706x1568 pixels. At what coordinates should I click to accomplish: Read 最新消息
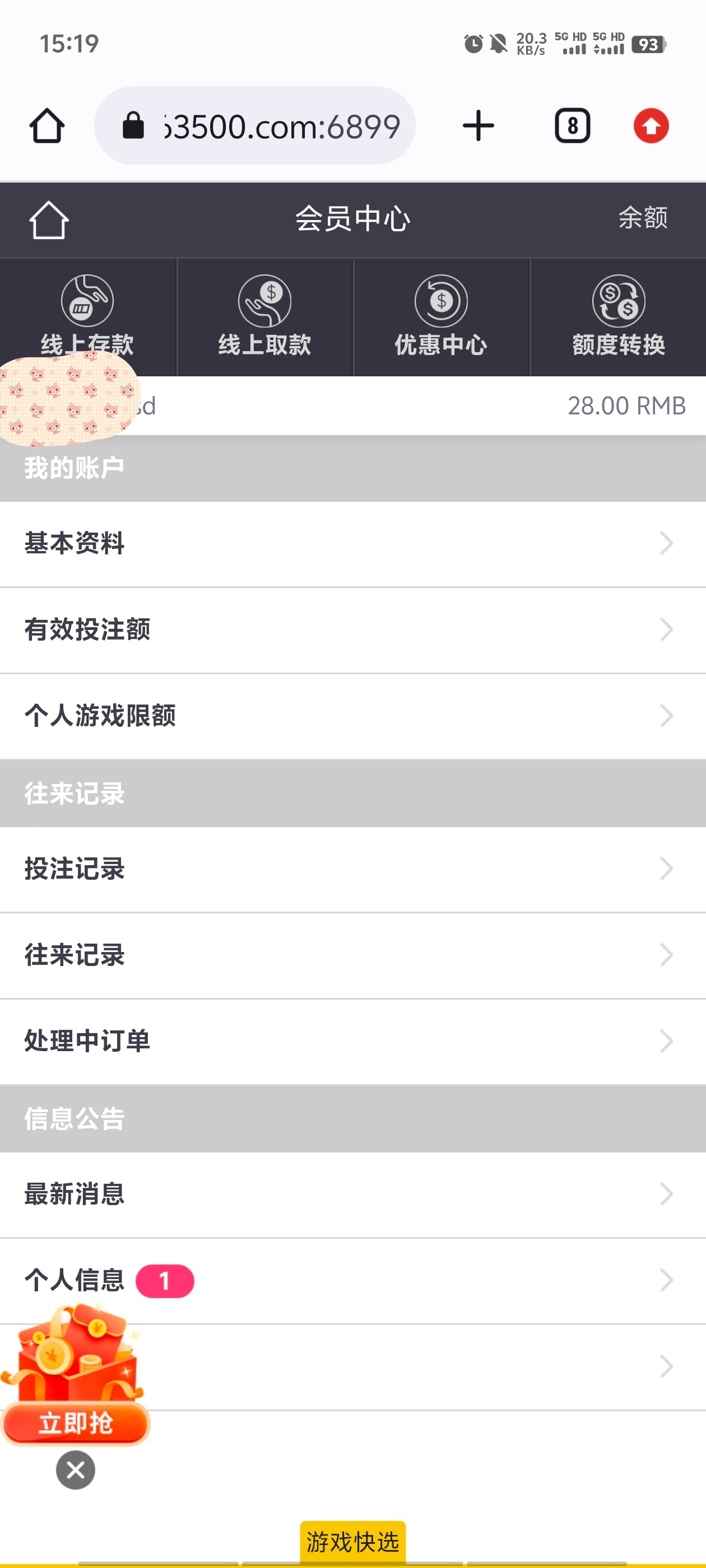tap(352, 1194)
